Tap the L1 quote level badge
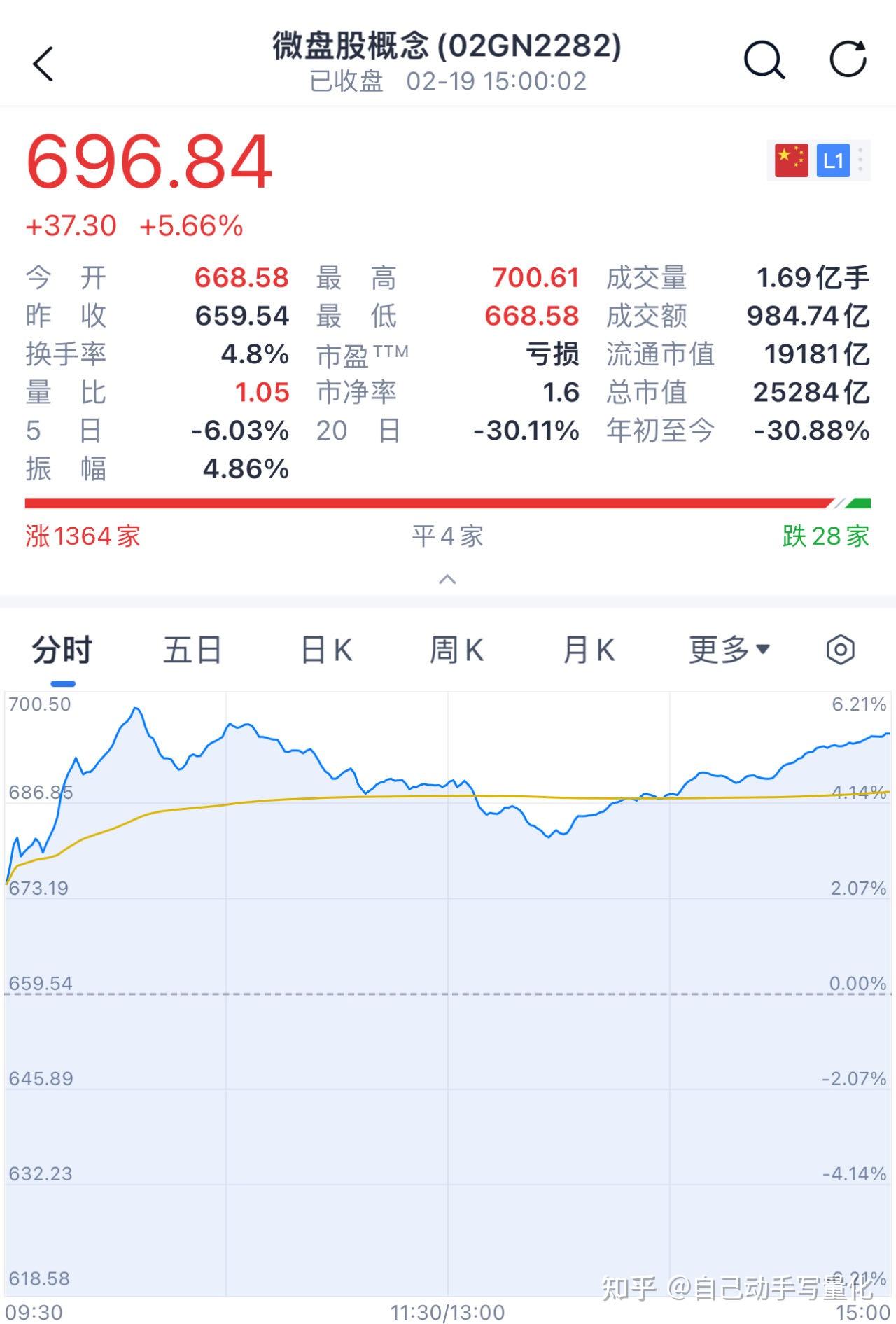The width and height of the screenshot is (896, 1324). (x=833, y=160)
